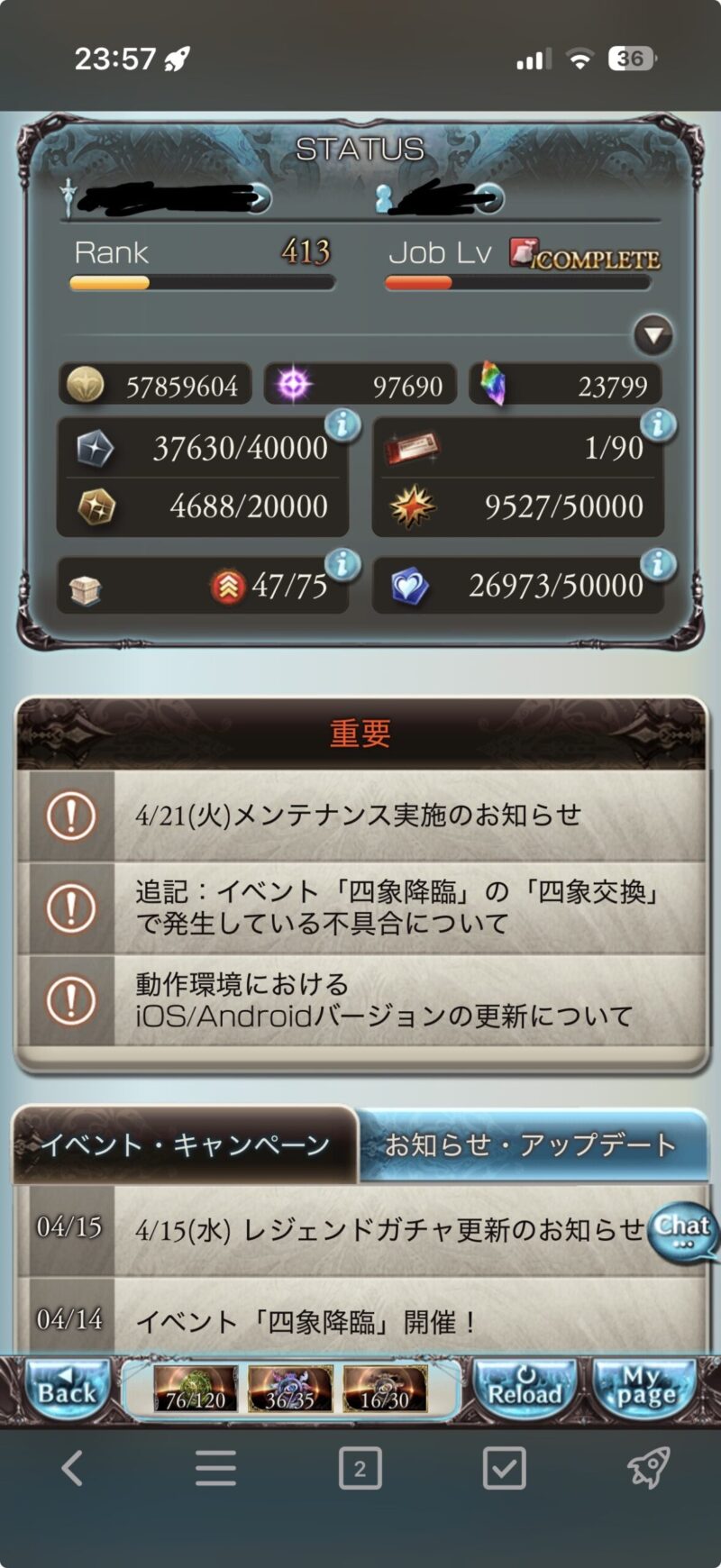
Task: Open the browser's hamburger menu
Action: pos(216,1469)
